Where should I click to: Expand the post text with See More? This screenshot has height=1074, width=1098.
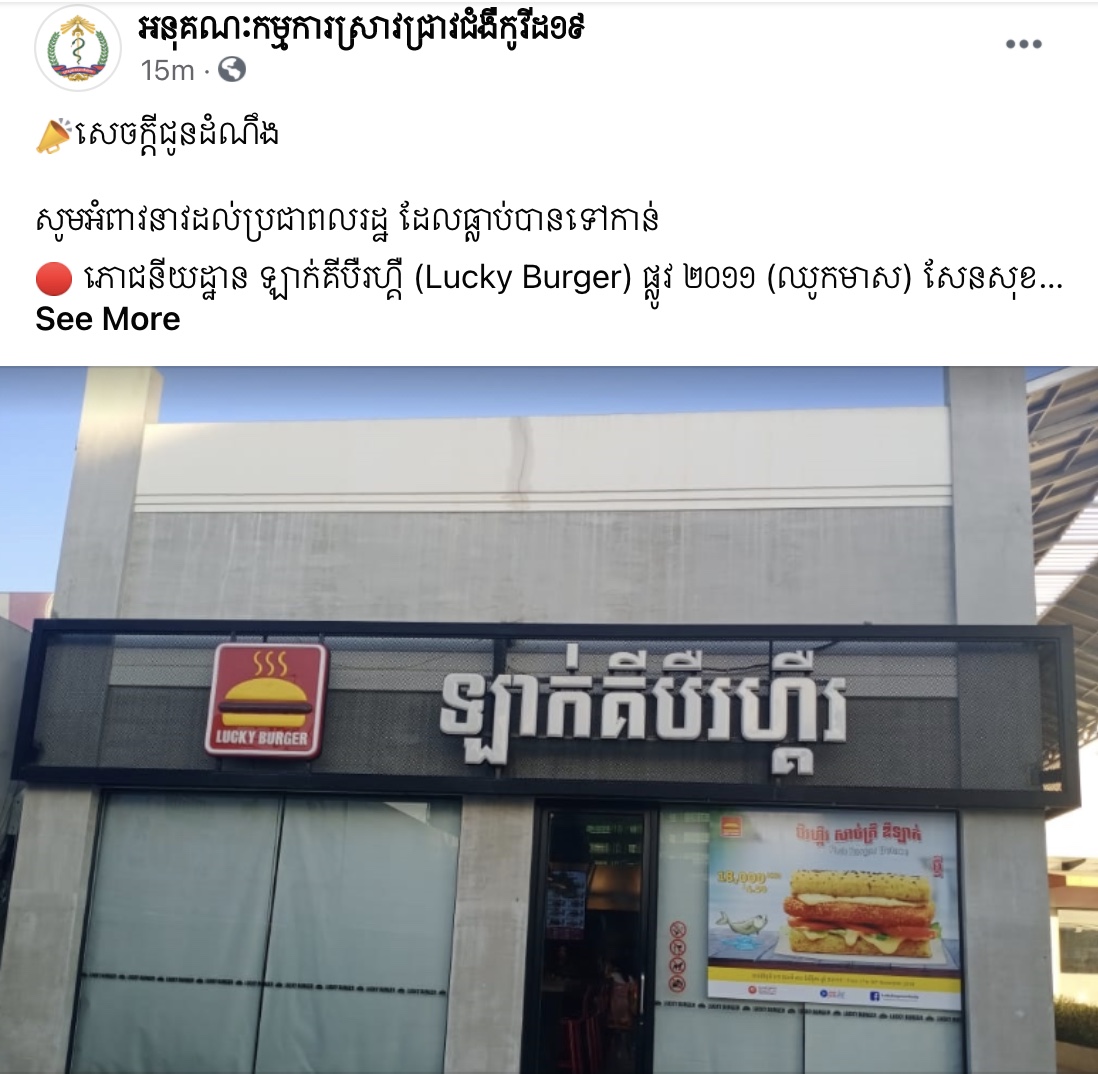pos(108,319)
